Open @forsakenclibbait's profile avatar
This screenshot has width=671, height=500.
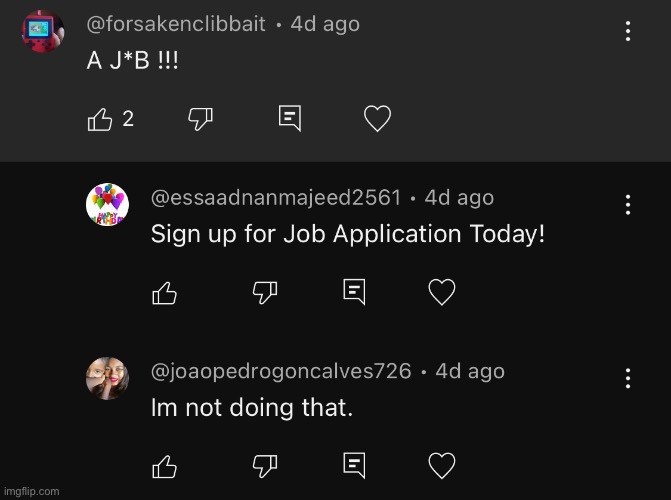[43, 32]
